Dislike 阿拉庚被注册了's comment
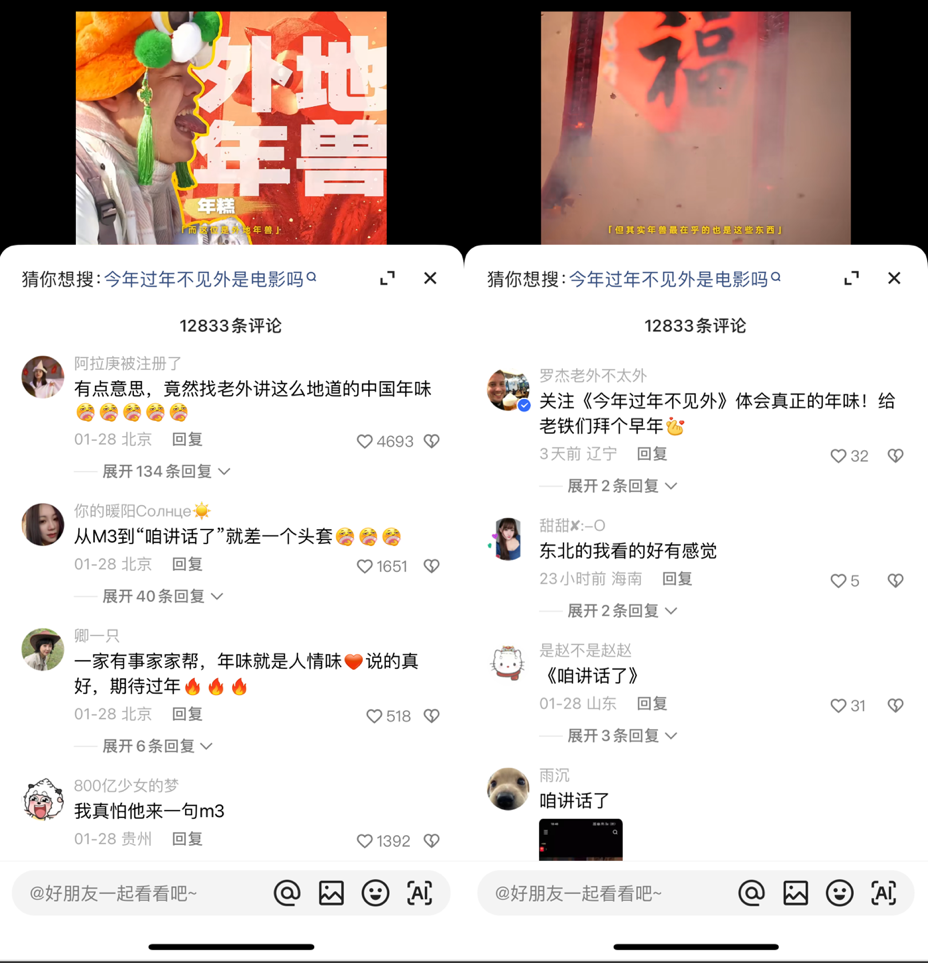This screenshot has height=963, width=928. coord(432,441)
